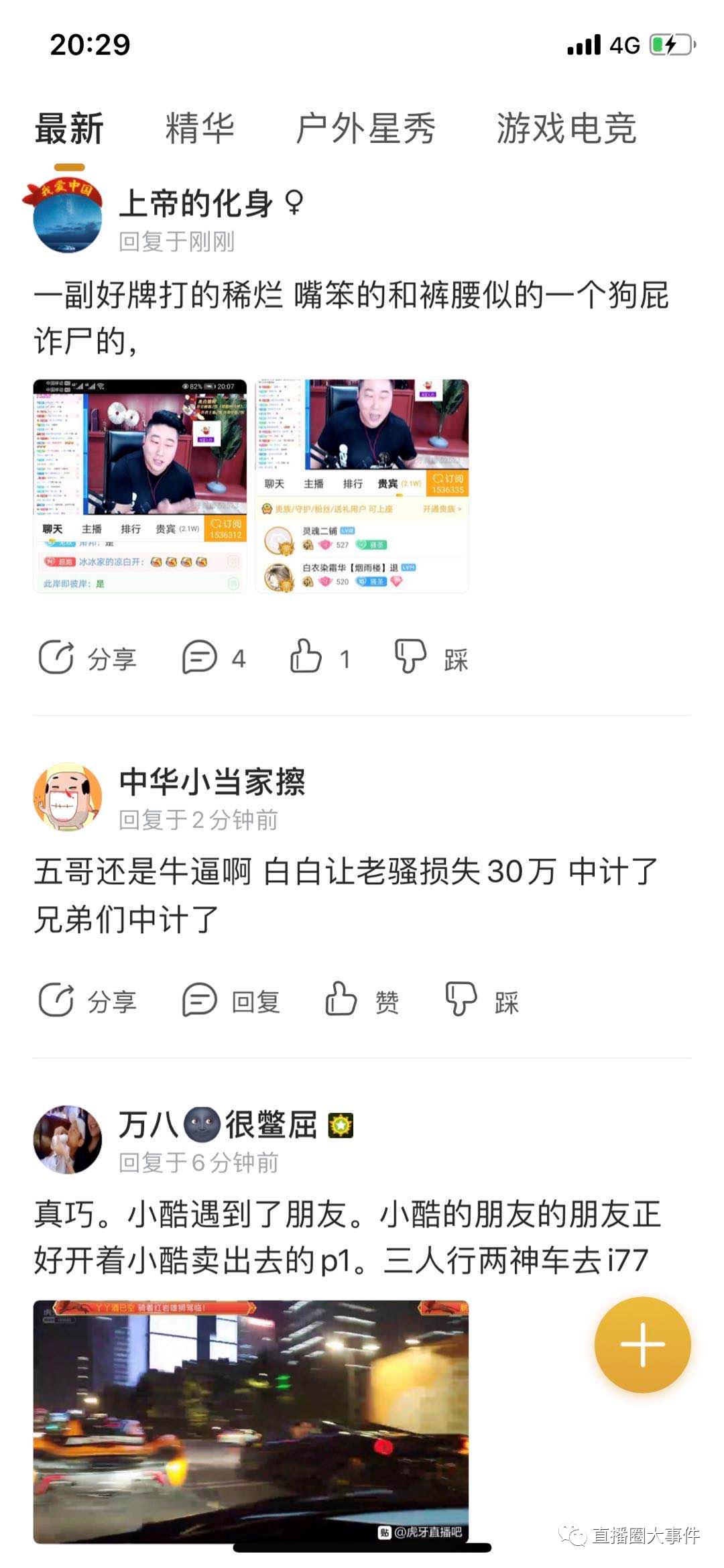The height and width of the screenshot is (1568, 724).
Task: Switch to the 户外星秀 tab
Action: point(365,128)
